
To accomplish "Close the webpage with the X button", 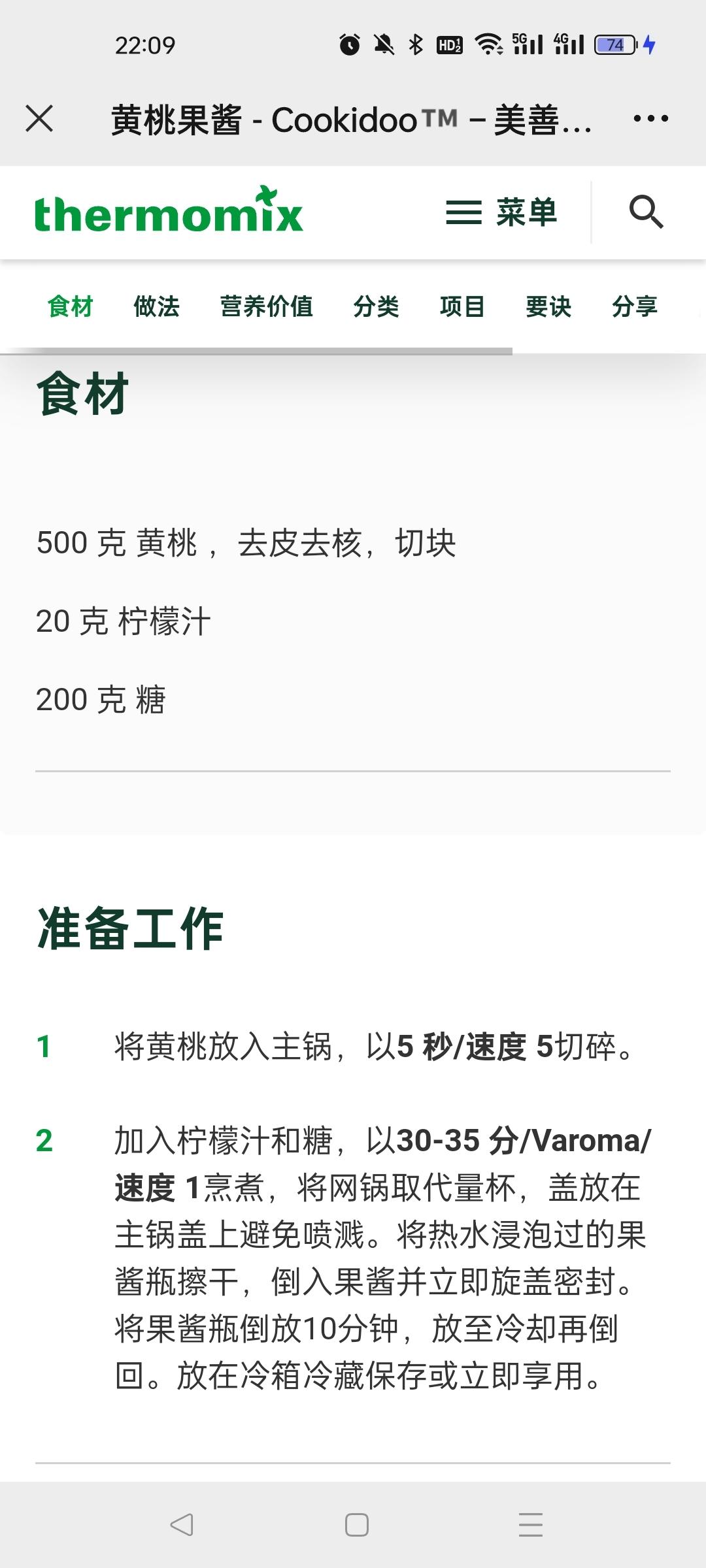I will 39,118.
